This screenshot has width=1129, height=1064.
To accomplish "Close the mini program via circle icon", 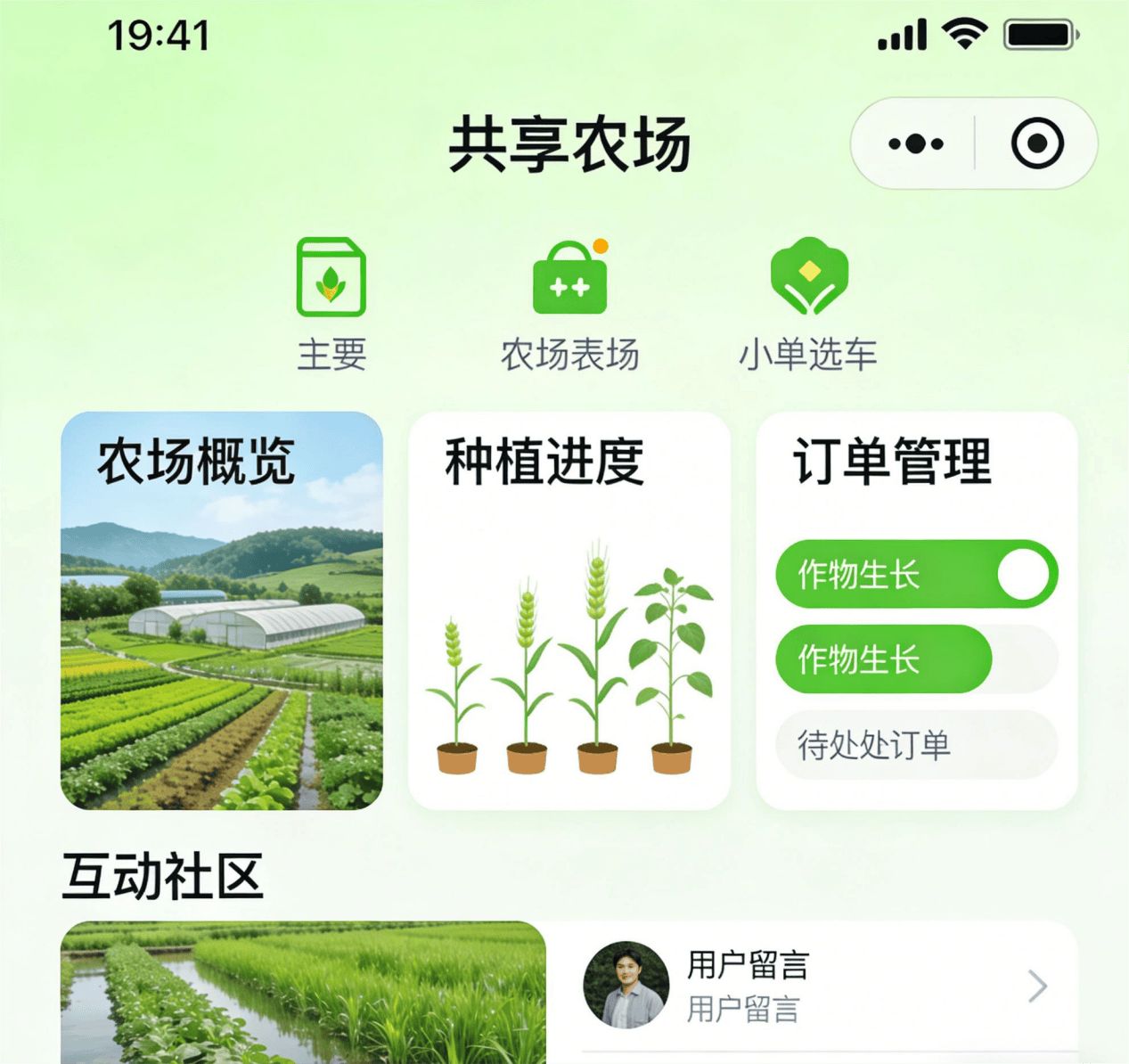I will tap(1037, 143).
